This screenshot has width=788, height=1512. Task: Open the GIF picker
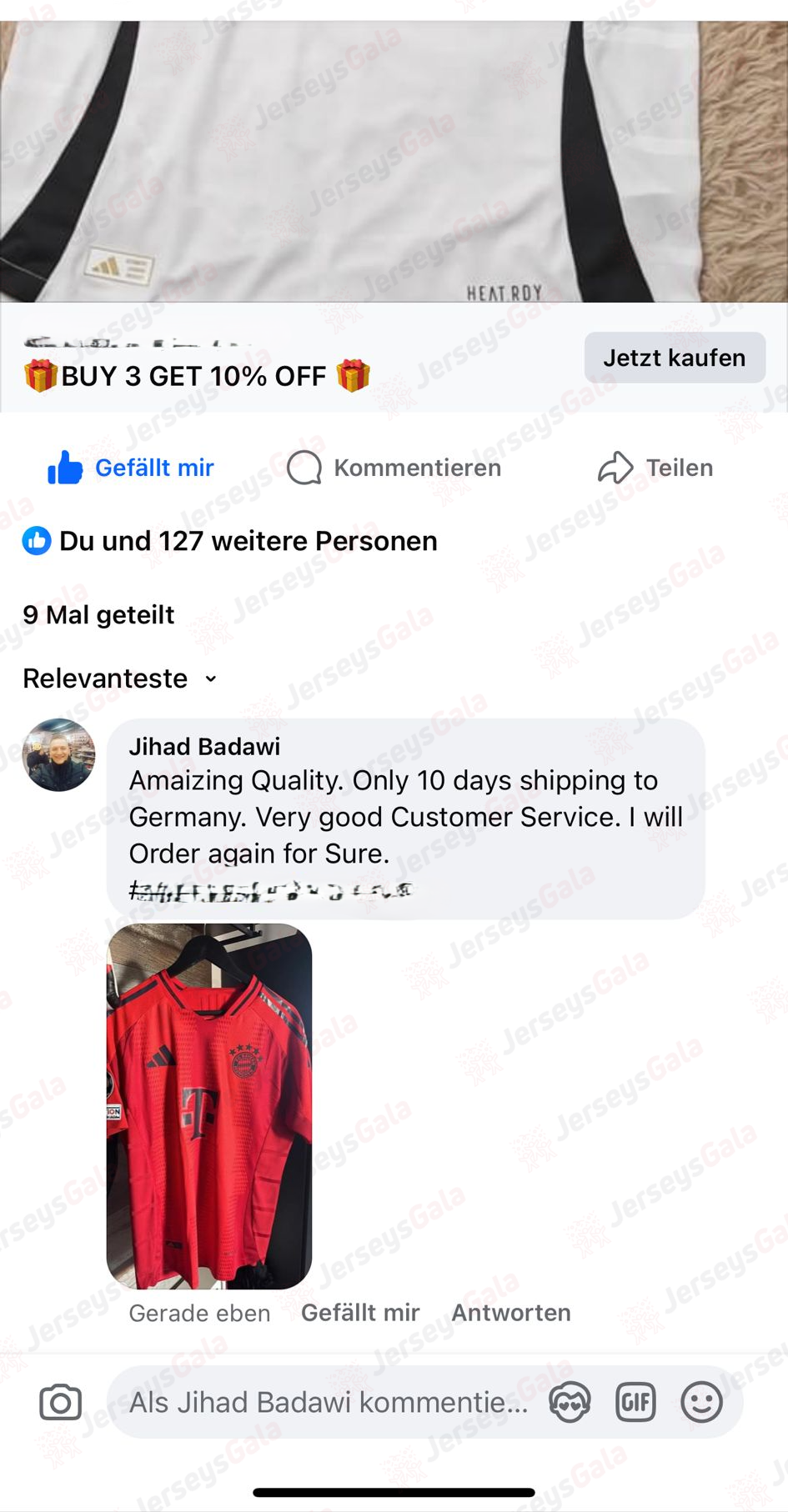[635, 1403]
